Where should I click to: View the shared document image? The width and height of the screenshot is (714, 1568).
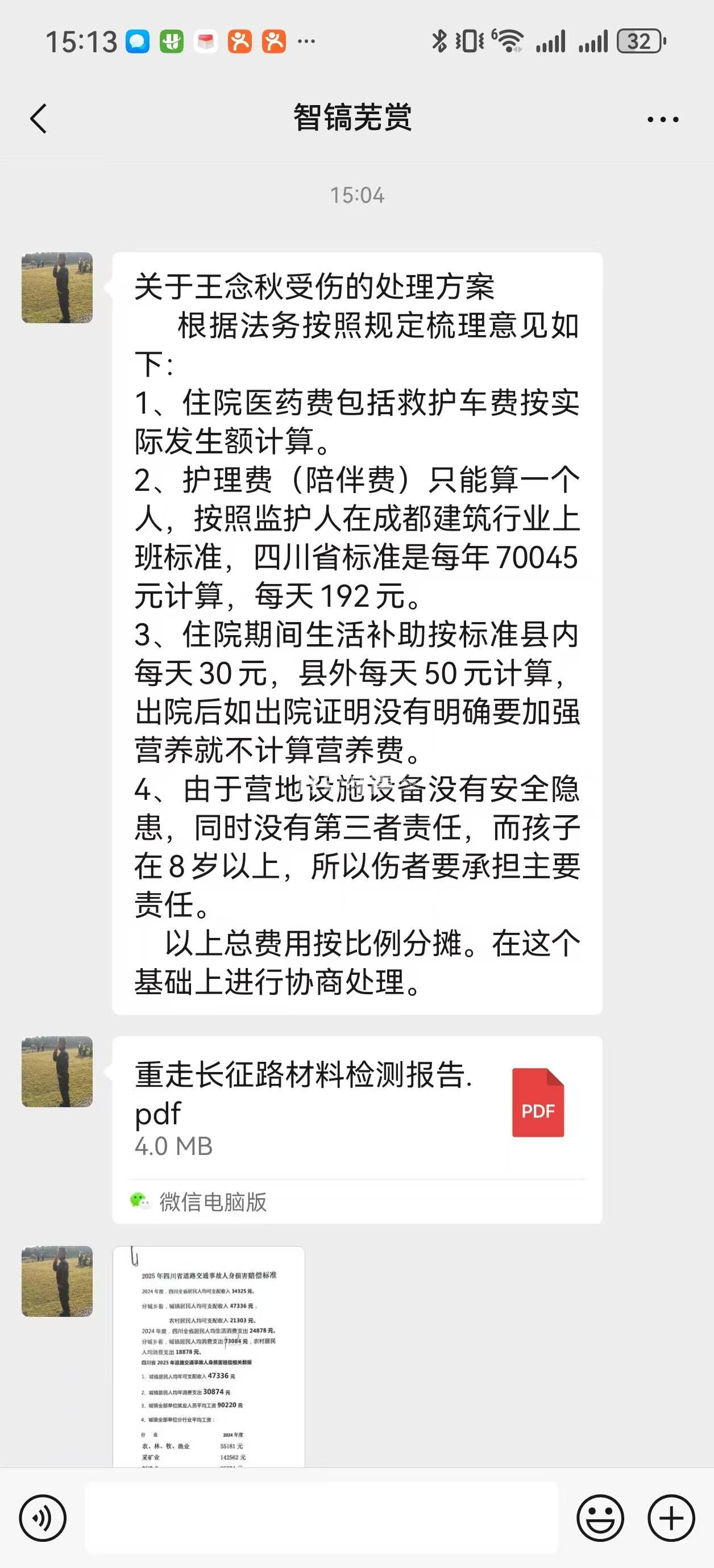tap(209, 1356)
